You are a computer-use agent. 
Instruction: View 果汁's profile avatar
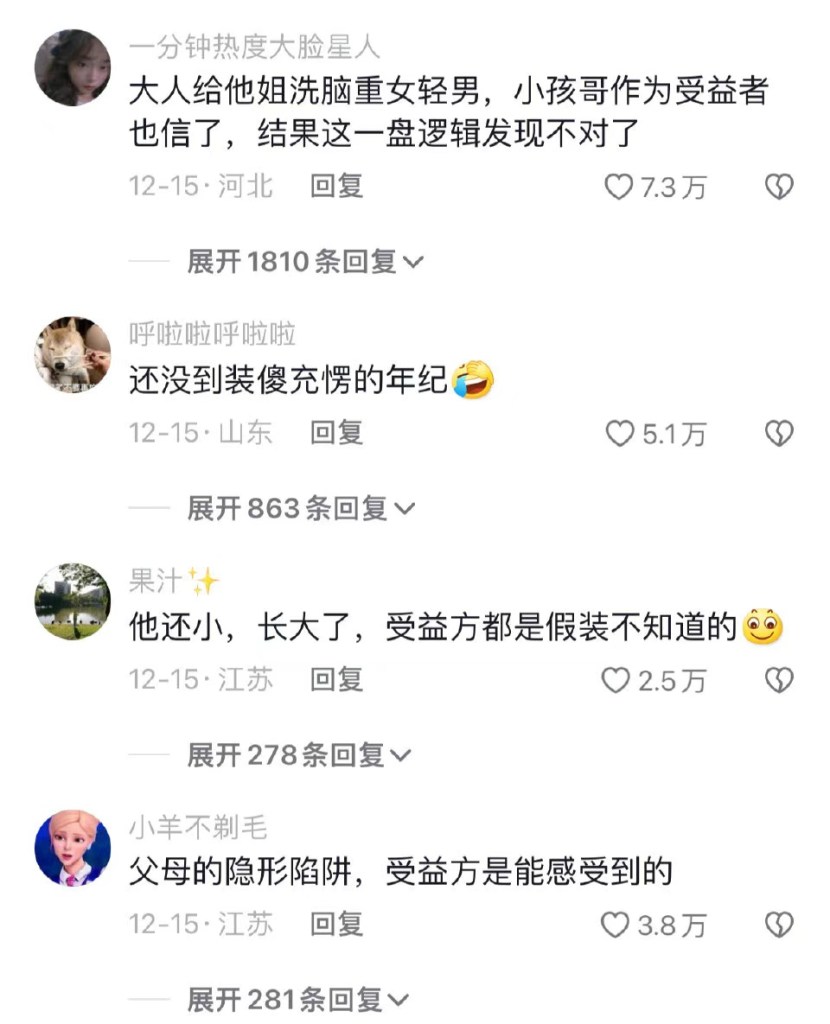72,602
